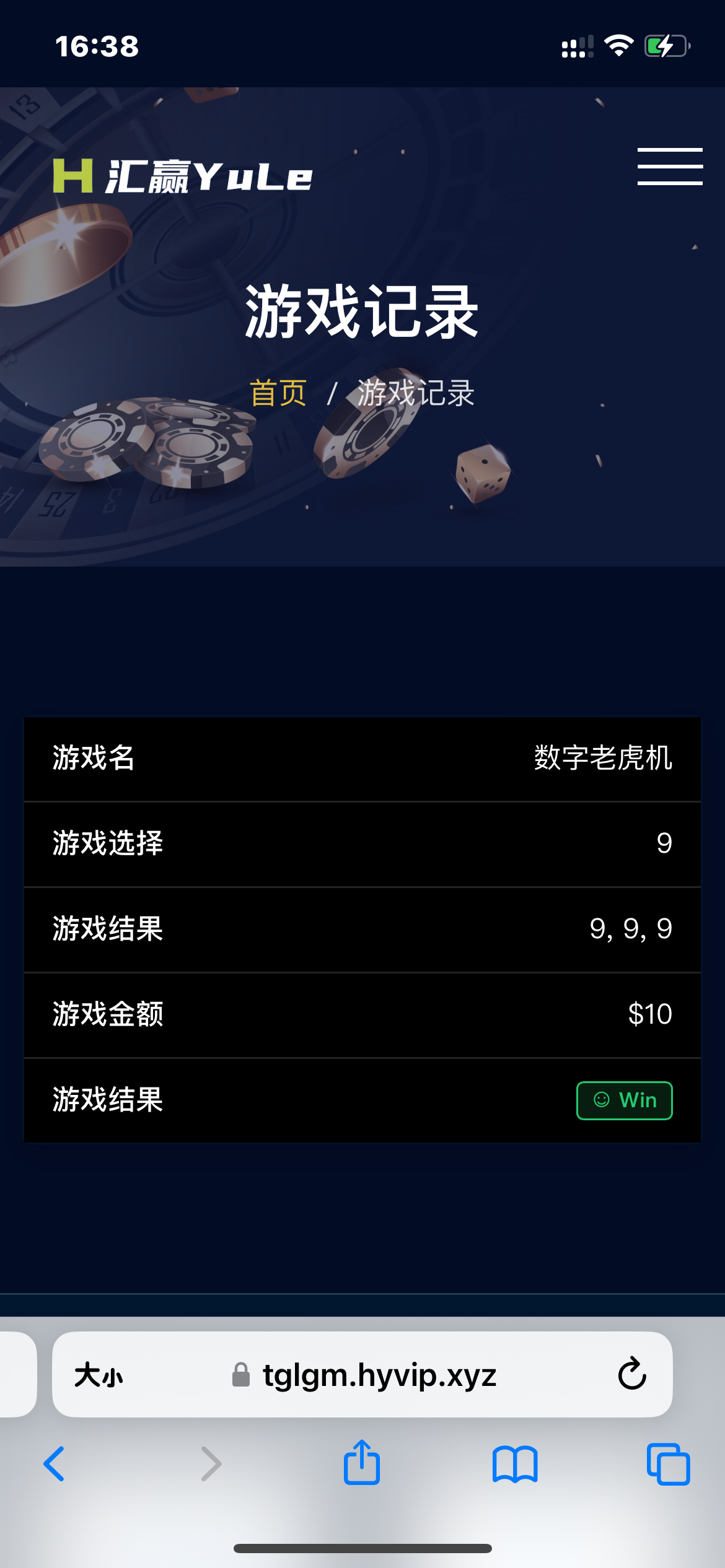Viewport: 725px width, 1568px height.
Task: Tap the 汇赢YuLe site logo
Action: [183, 176]
